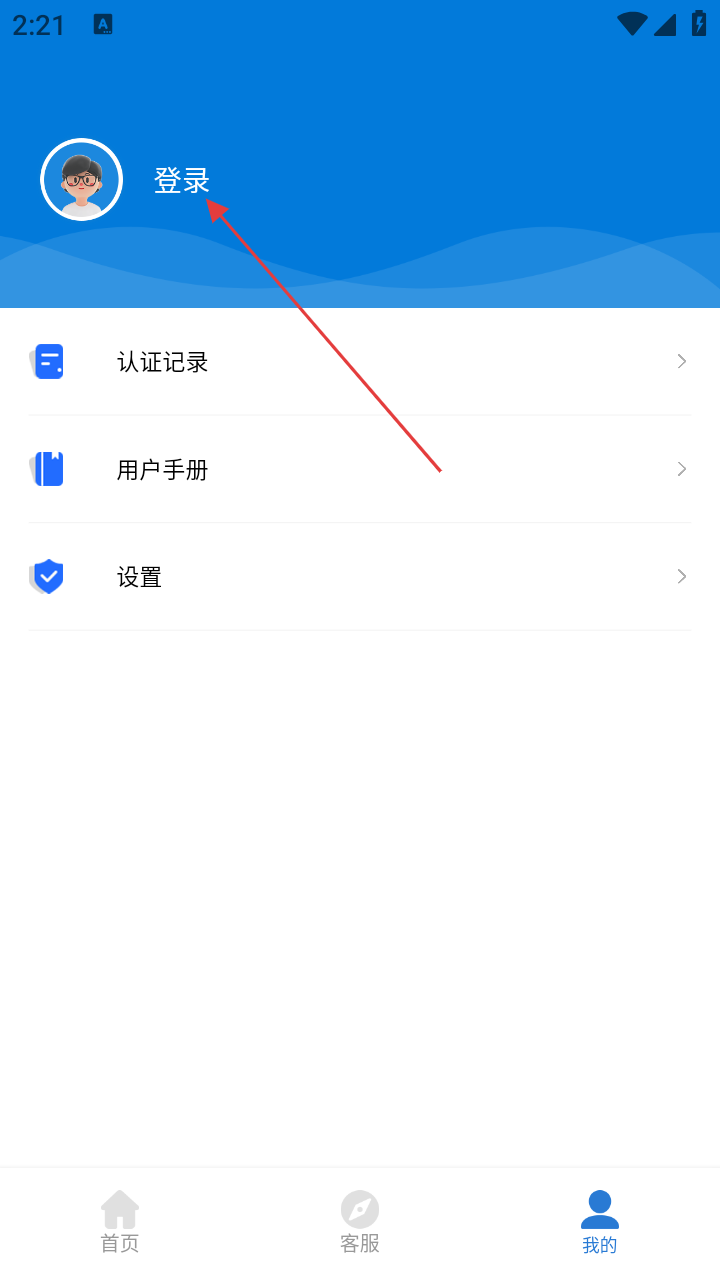Viewport: 720px width, 1280px height.
Task: Open 认证记录 row
Action: click(x=360, y=362)
